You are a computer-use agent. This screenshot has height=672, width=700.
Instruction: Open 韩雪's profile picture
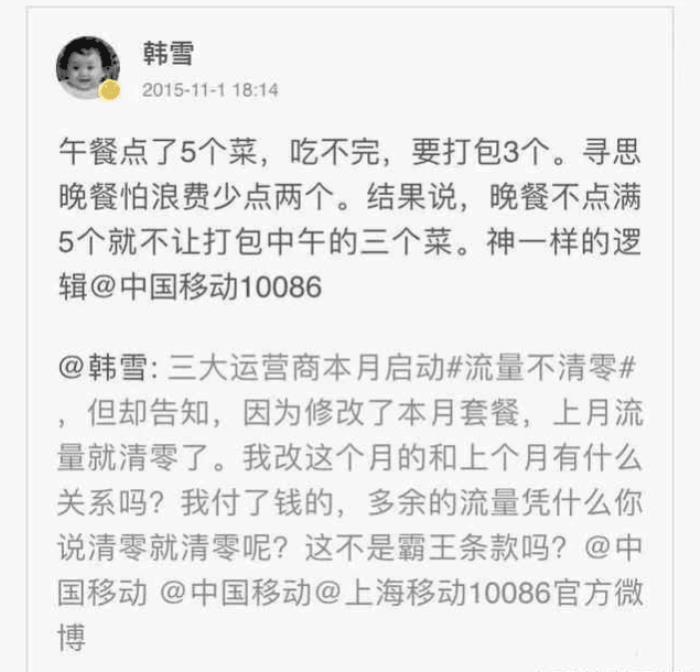tap(87, 68)
